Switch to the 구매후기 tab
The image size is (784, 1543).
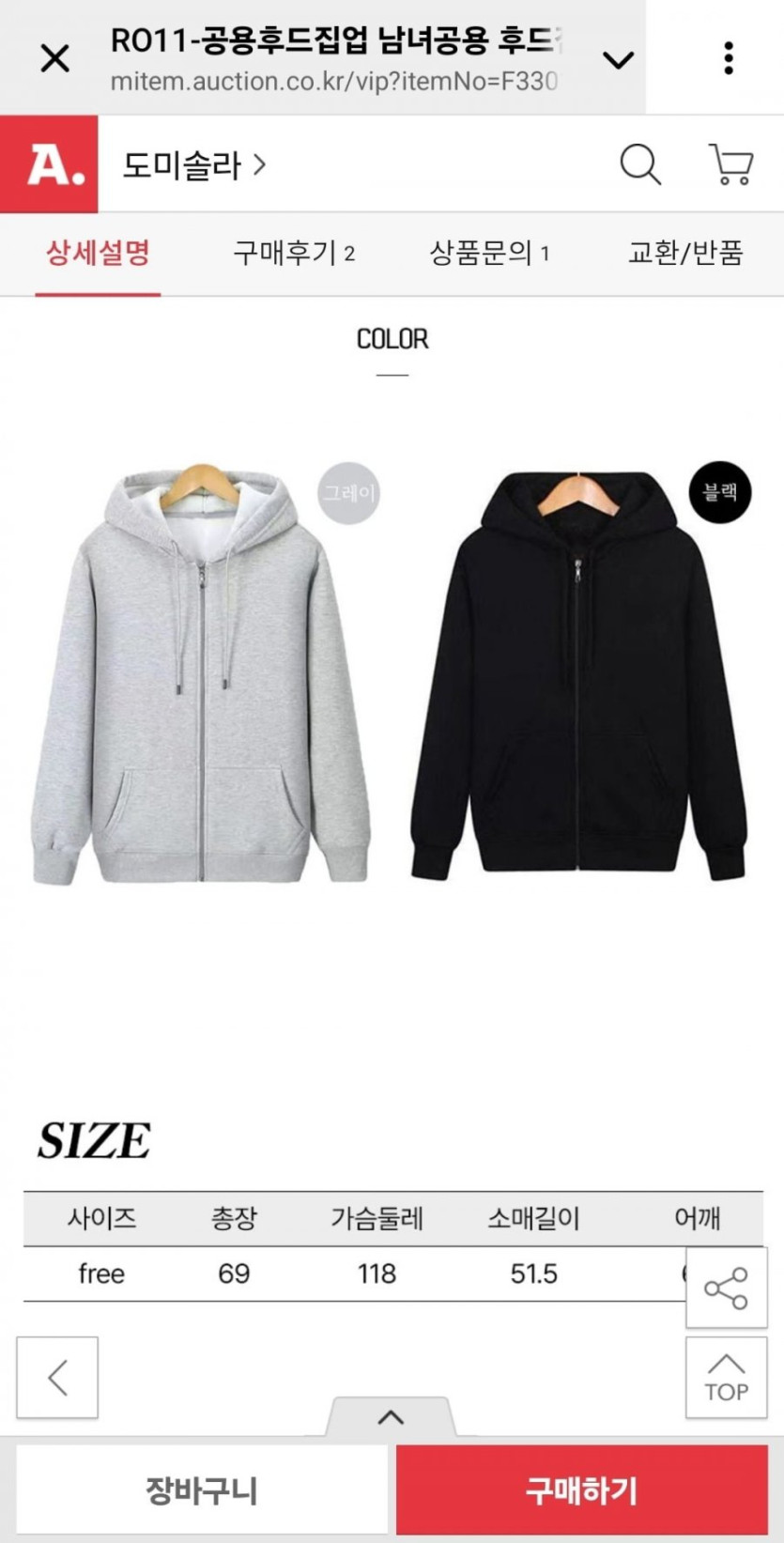click(294, 253)
